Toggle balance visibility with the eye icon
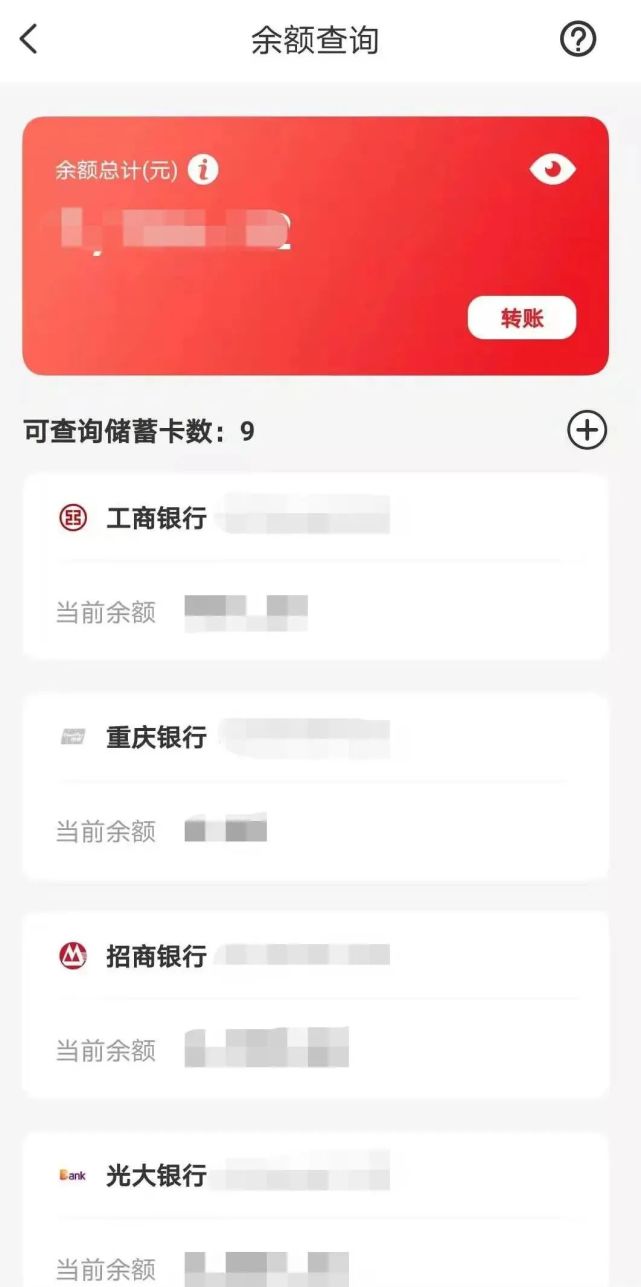 [x=552, y=169]
